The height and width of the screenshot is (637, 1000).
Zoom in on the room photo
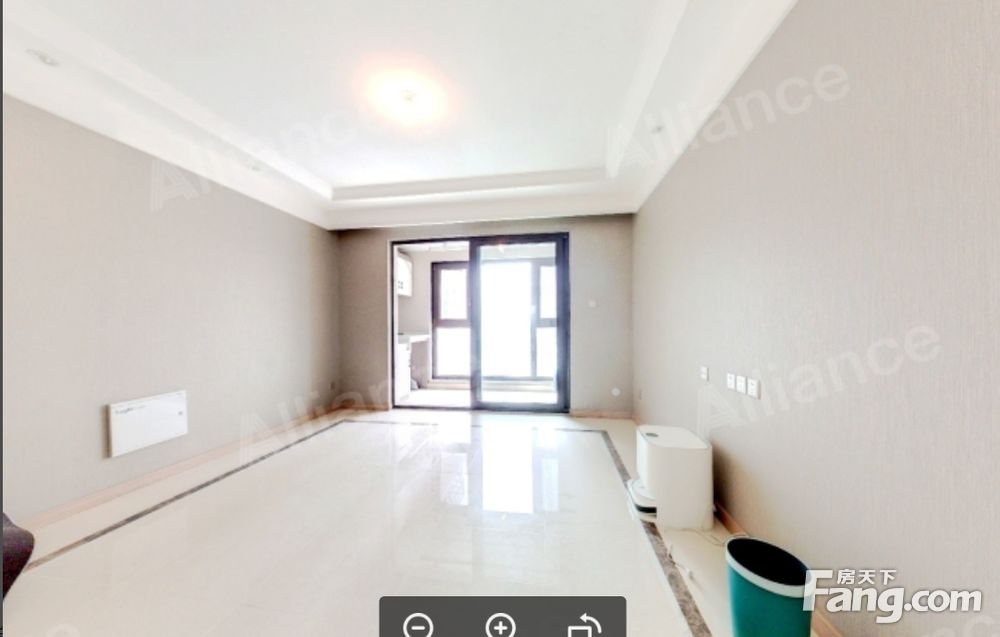pos(501,626)
